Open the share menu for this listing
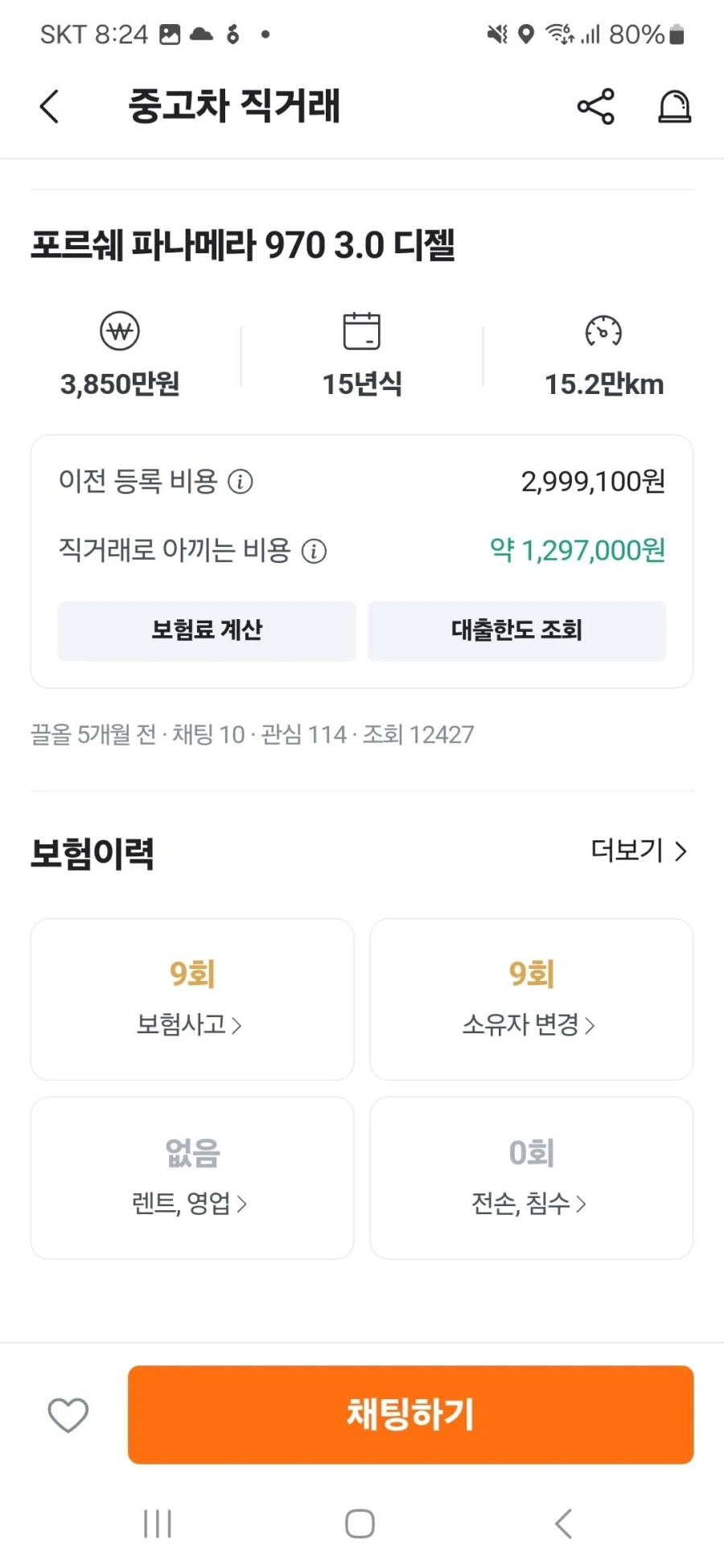Viewport: 724px width, 1568px height. [x=594, y=107]
